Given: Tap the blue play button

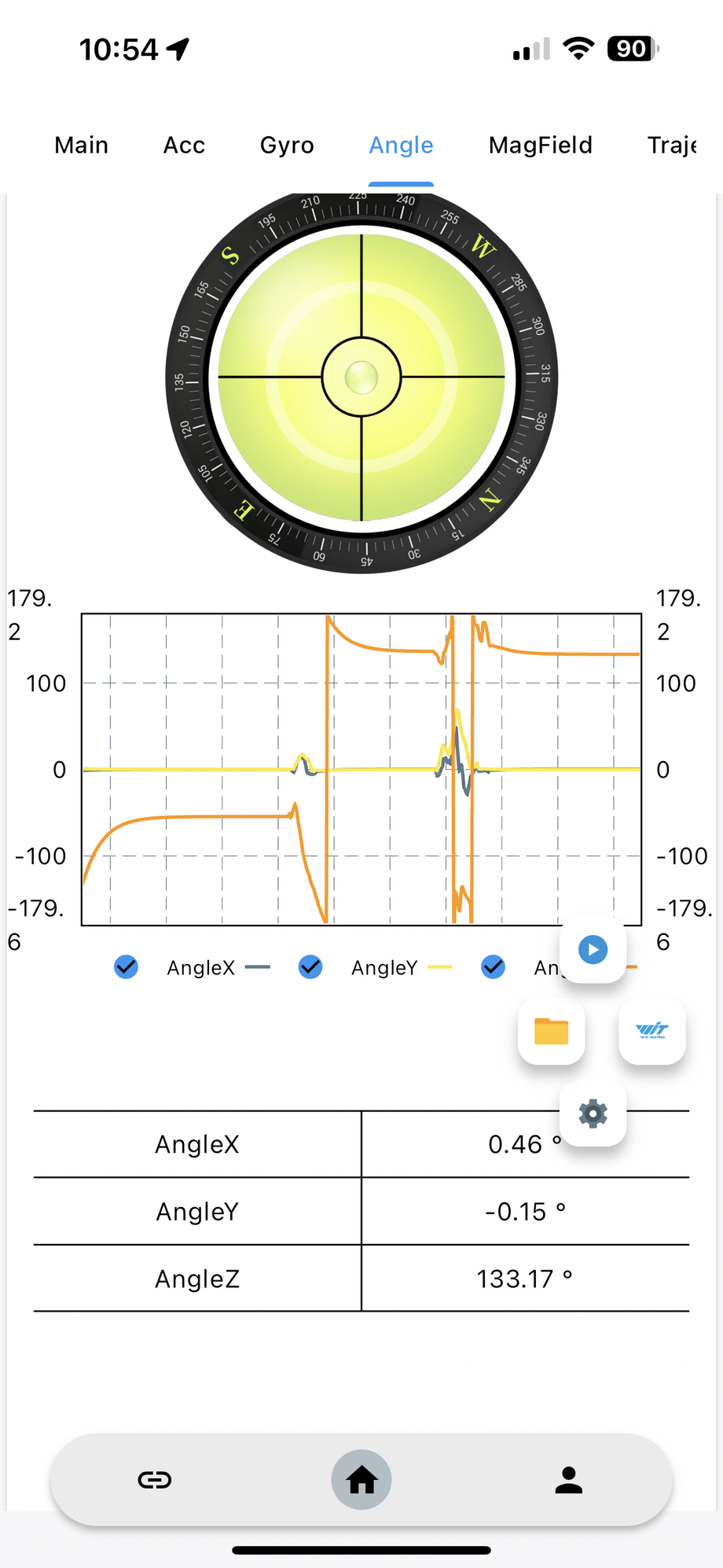Looking at the screenshot, I should 593,949.
